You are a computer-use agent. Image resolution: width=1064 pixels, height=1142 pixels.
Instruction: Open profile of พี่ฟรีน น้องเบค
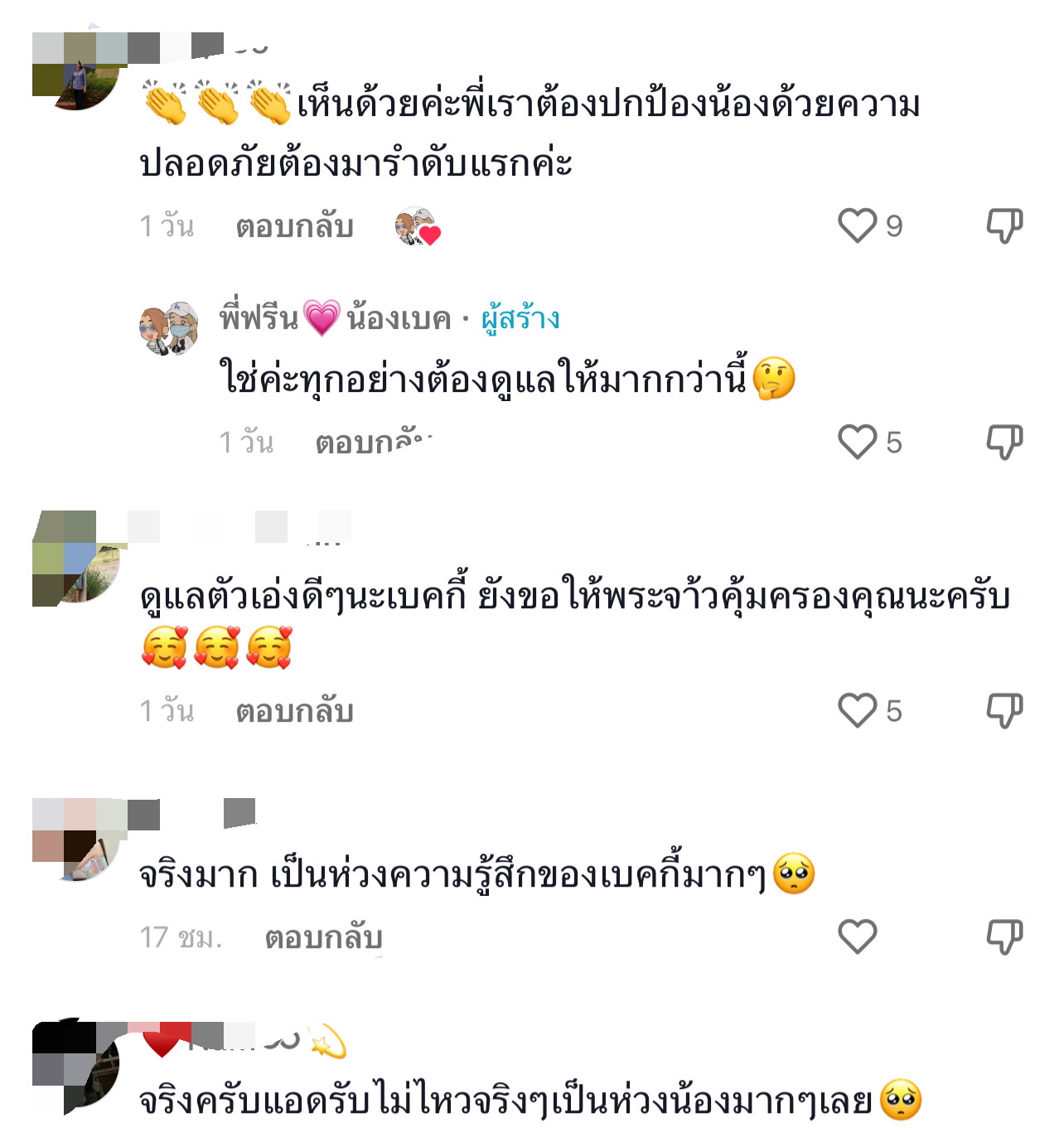click(335, 318)
